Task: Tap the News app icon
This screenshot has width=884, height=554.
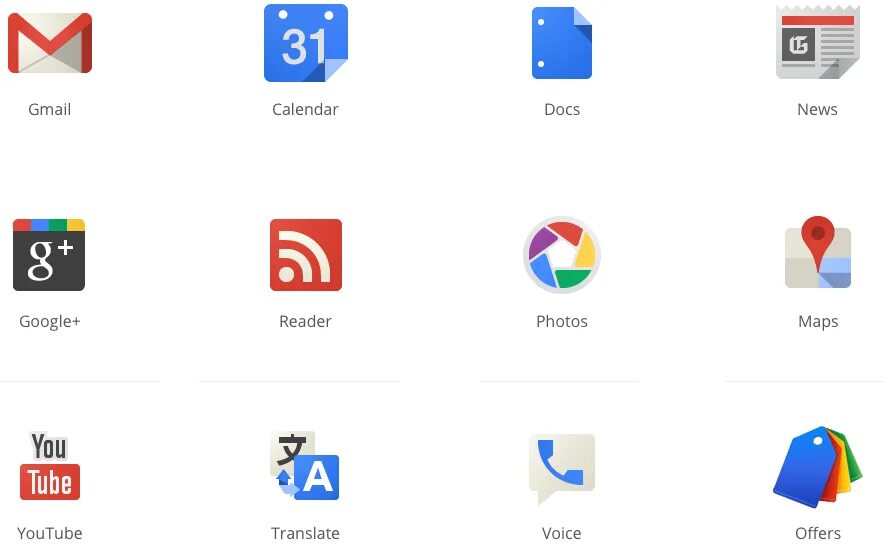Action: coord(817,44)
